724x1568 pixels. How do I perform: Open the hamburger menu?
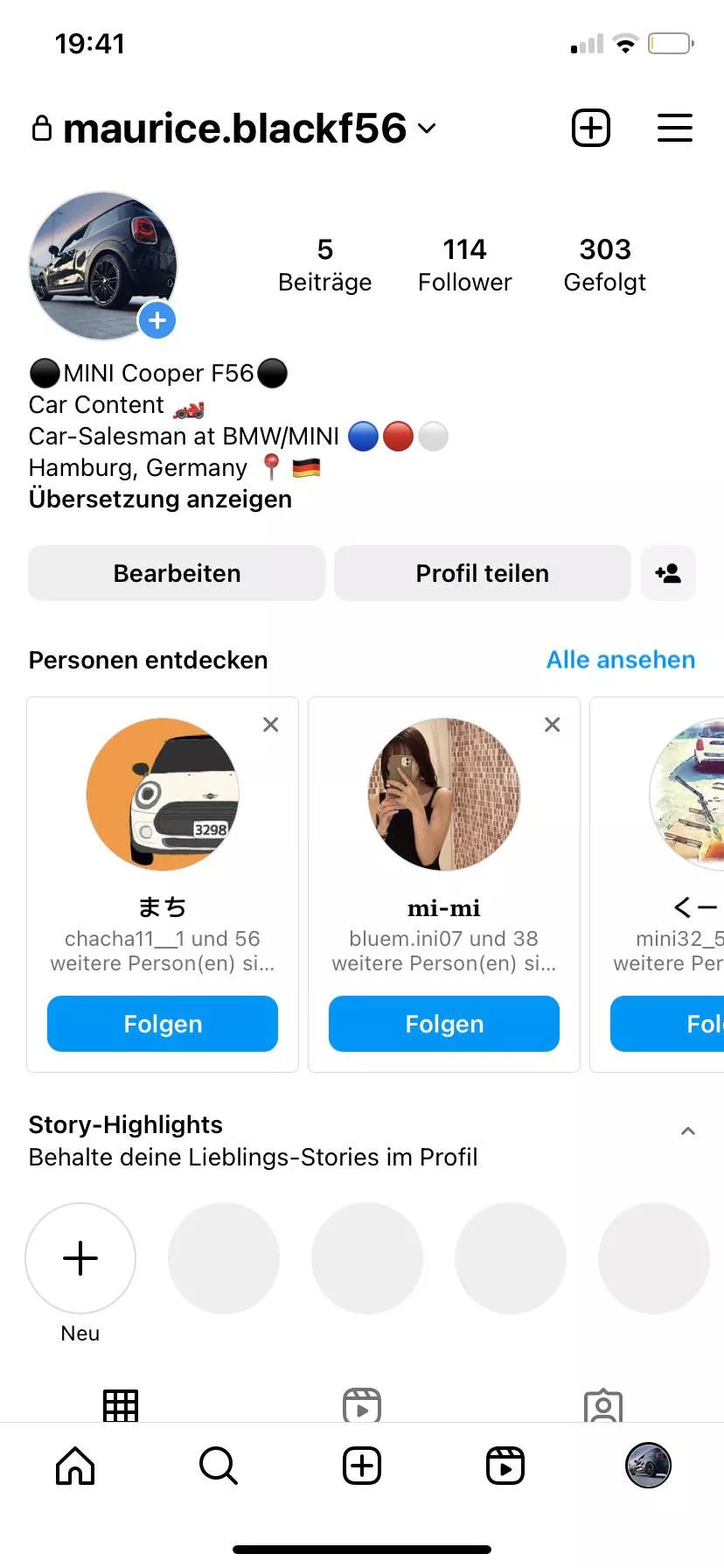click(674, 129)
